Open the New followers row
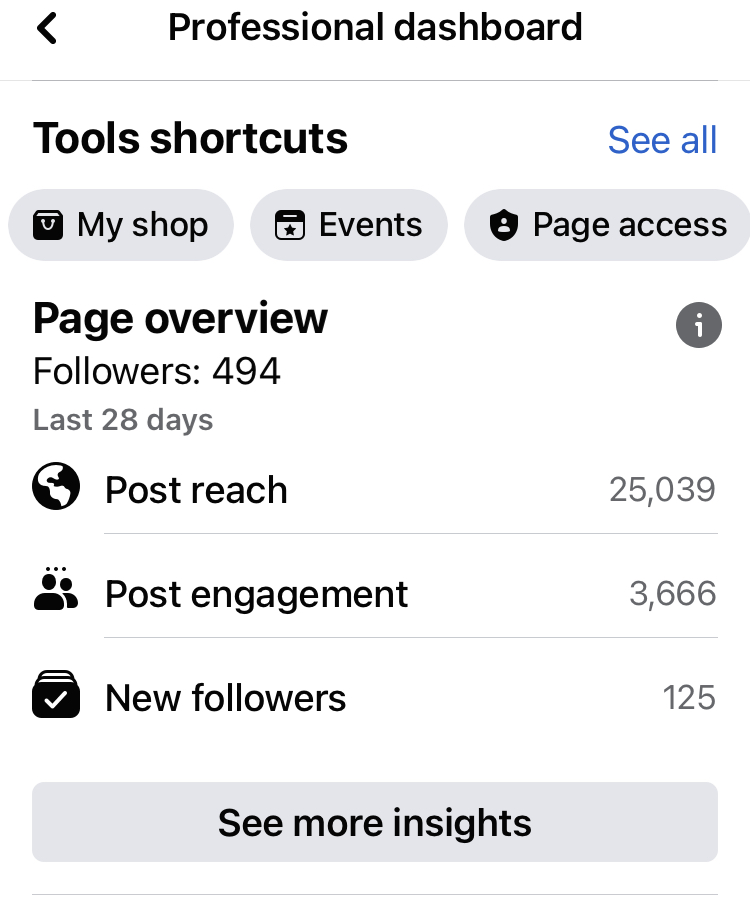This screenshot has height=901, width=750. (x=375, y=698)
